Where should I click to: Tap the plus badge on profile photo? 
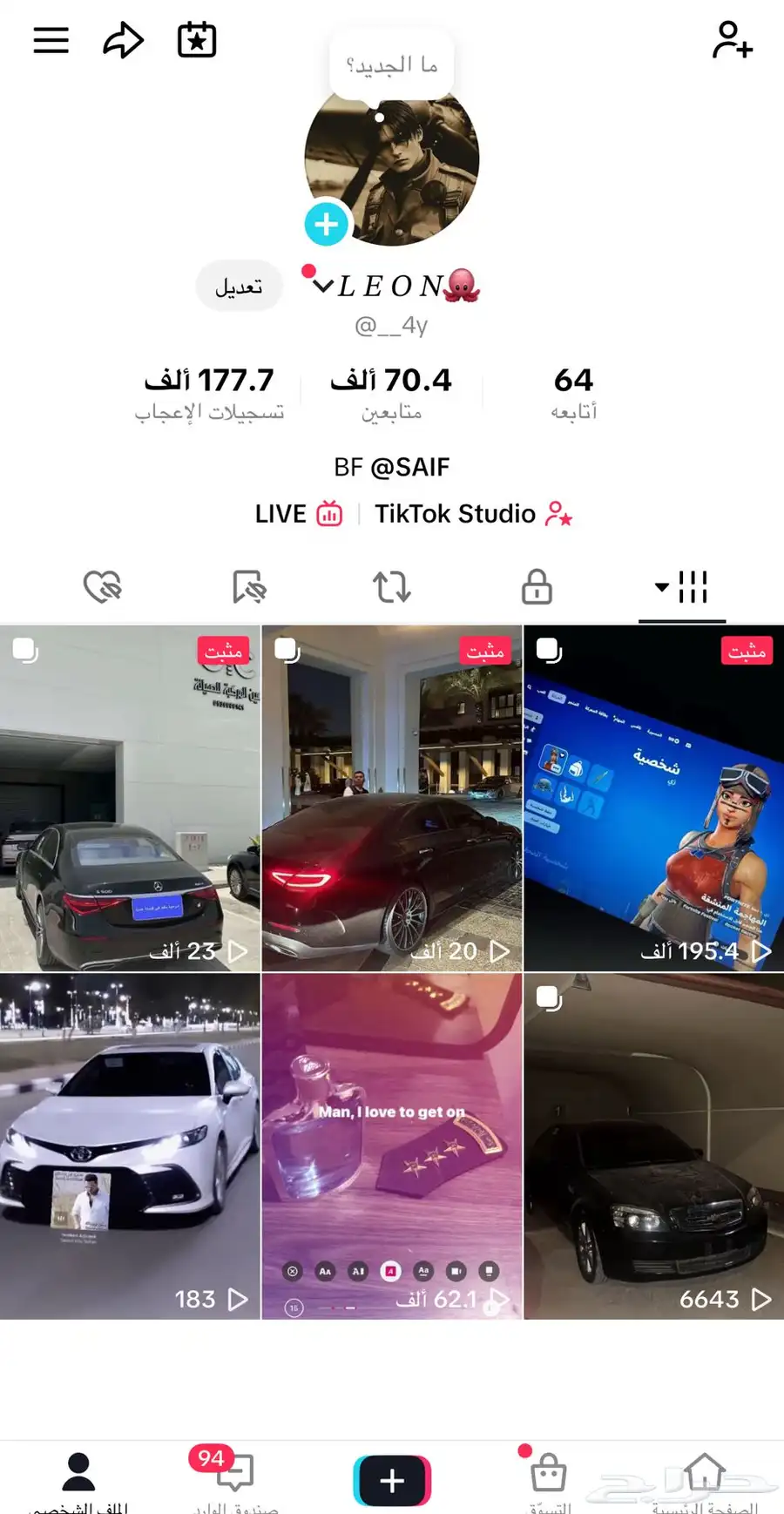327,224
